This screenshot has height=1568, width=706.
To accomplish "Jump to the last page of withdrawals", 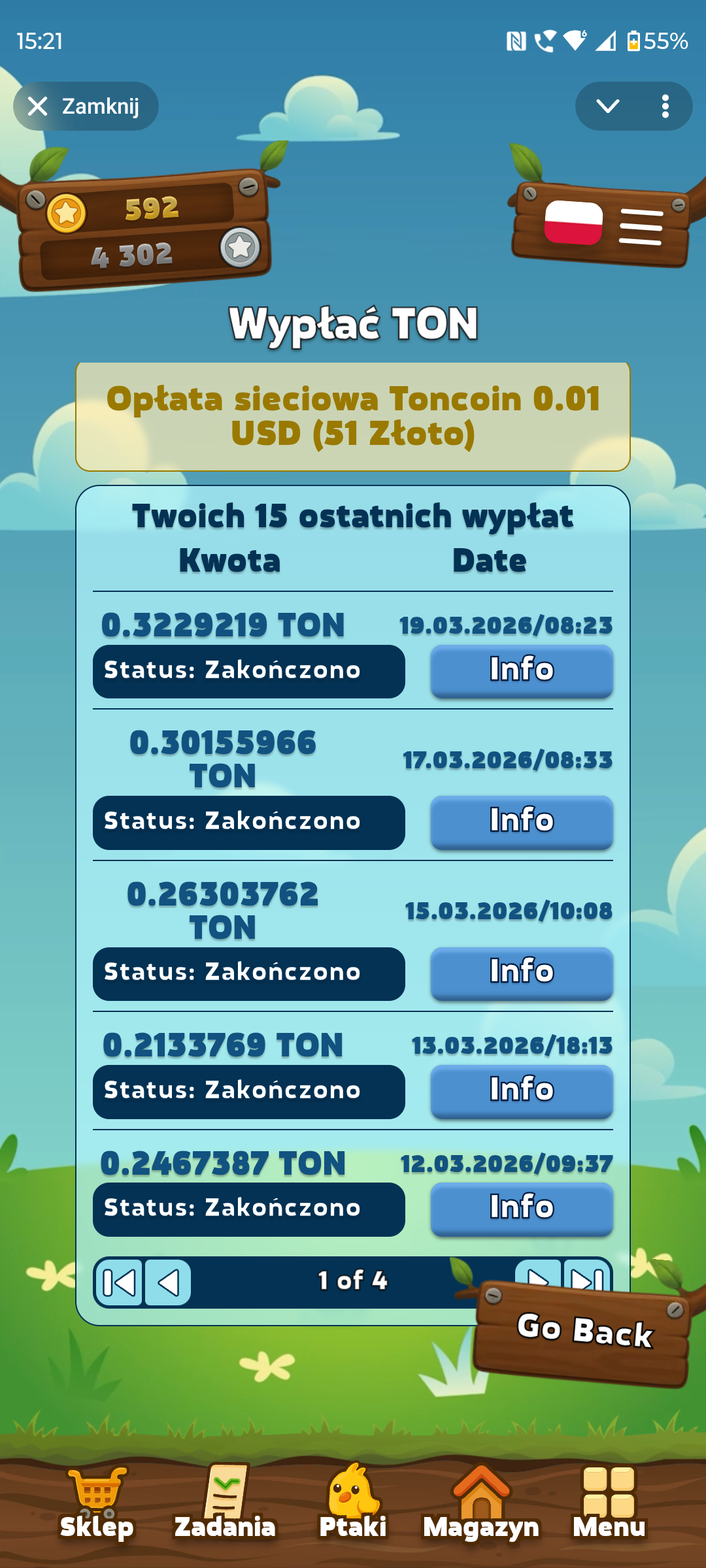I will click(587, 1274).
